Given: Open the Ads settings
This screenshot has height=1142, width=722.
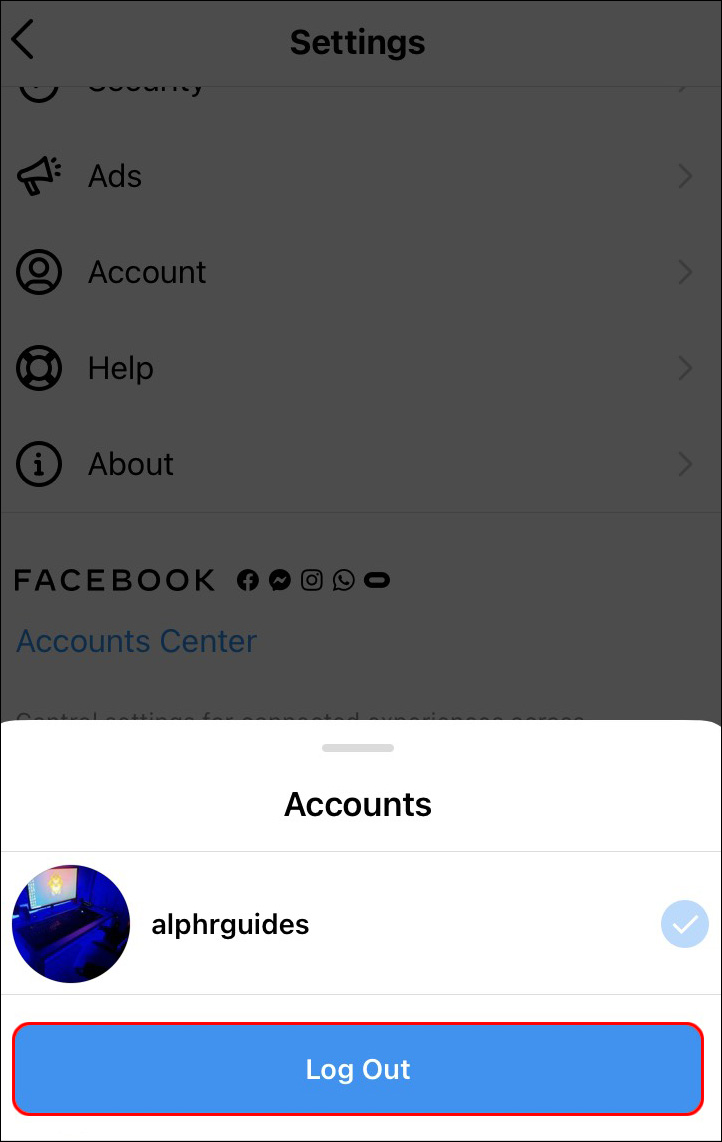Looking at the screenshot, I should (115, 177).
